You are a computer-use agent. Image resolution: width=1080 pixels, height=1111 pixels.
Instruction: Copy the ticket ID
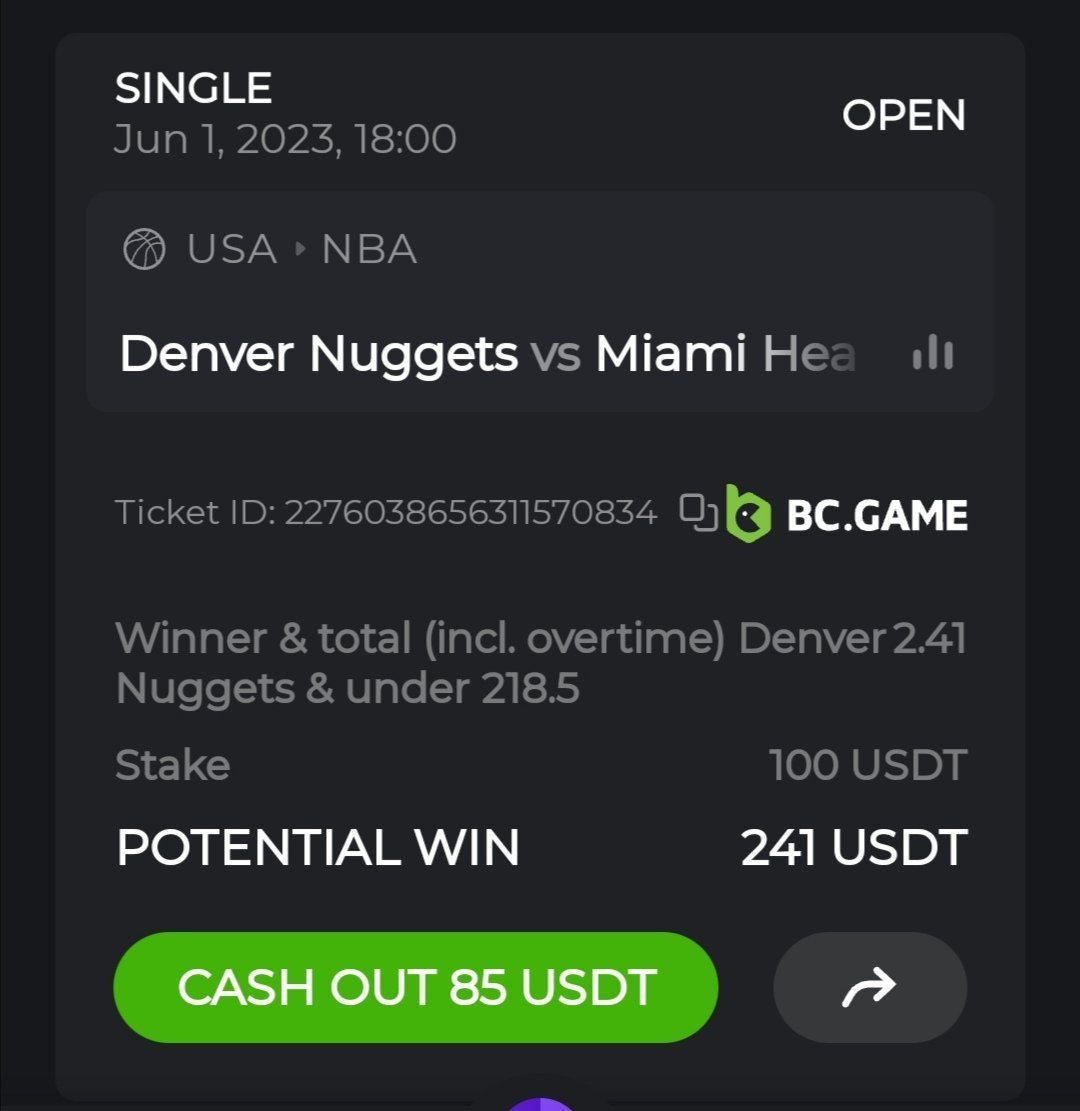click(699, 512)
